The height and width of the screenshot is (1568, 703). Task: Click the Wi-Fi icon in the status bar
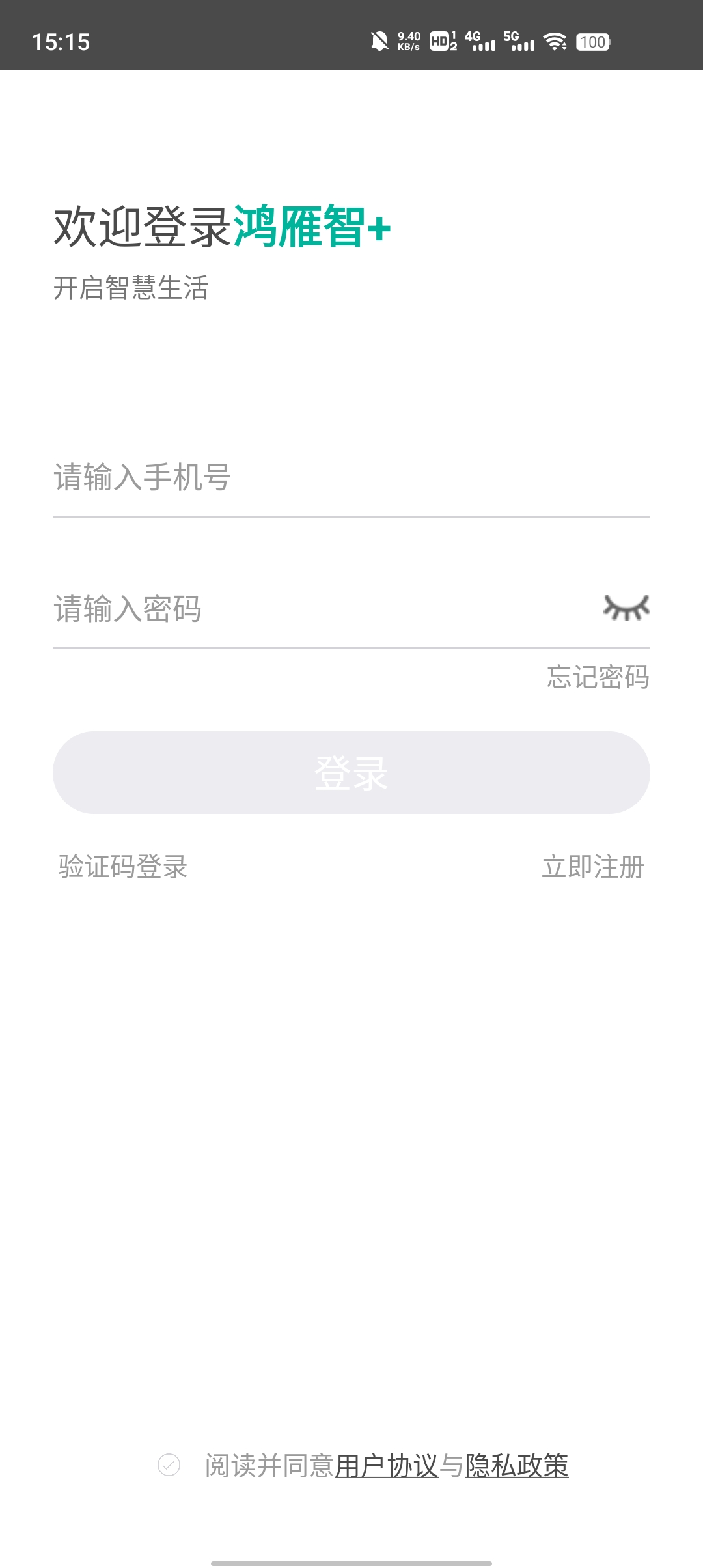(x=554, y=42)
